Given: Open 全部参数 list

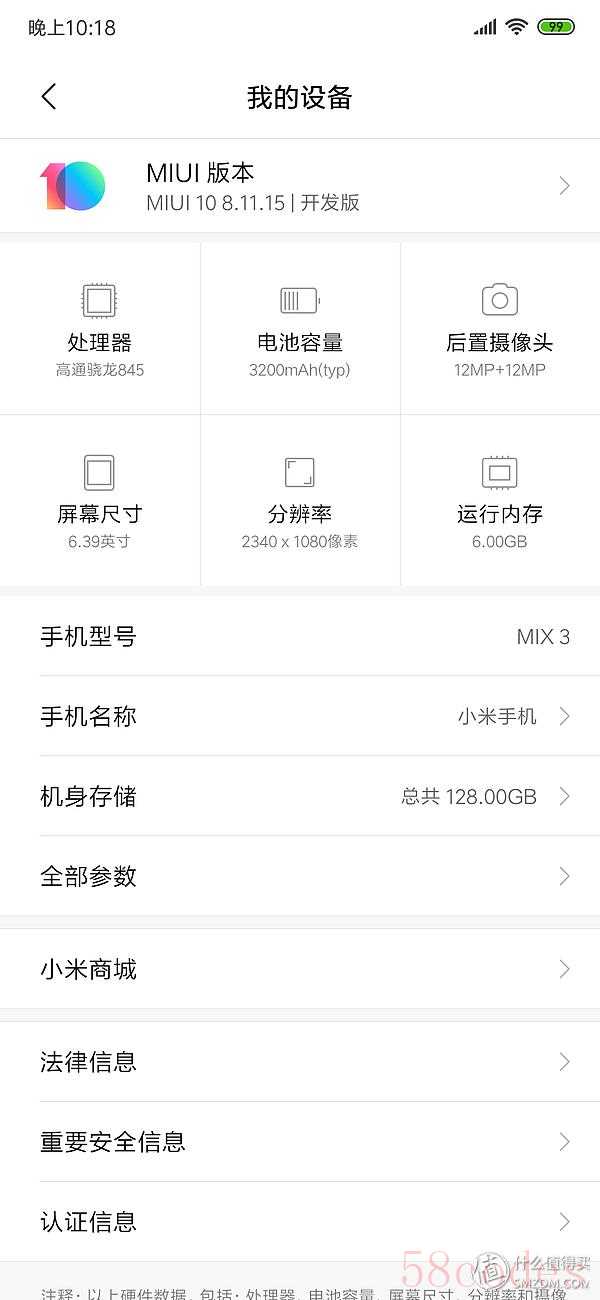Looking at the screenshot, I should click(300, 876).
